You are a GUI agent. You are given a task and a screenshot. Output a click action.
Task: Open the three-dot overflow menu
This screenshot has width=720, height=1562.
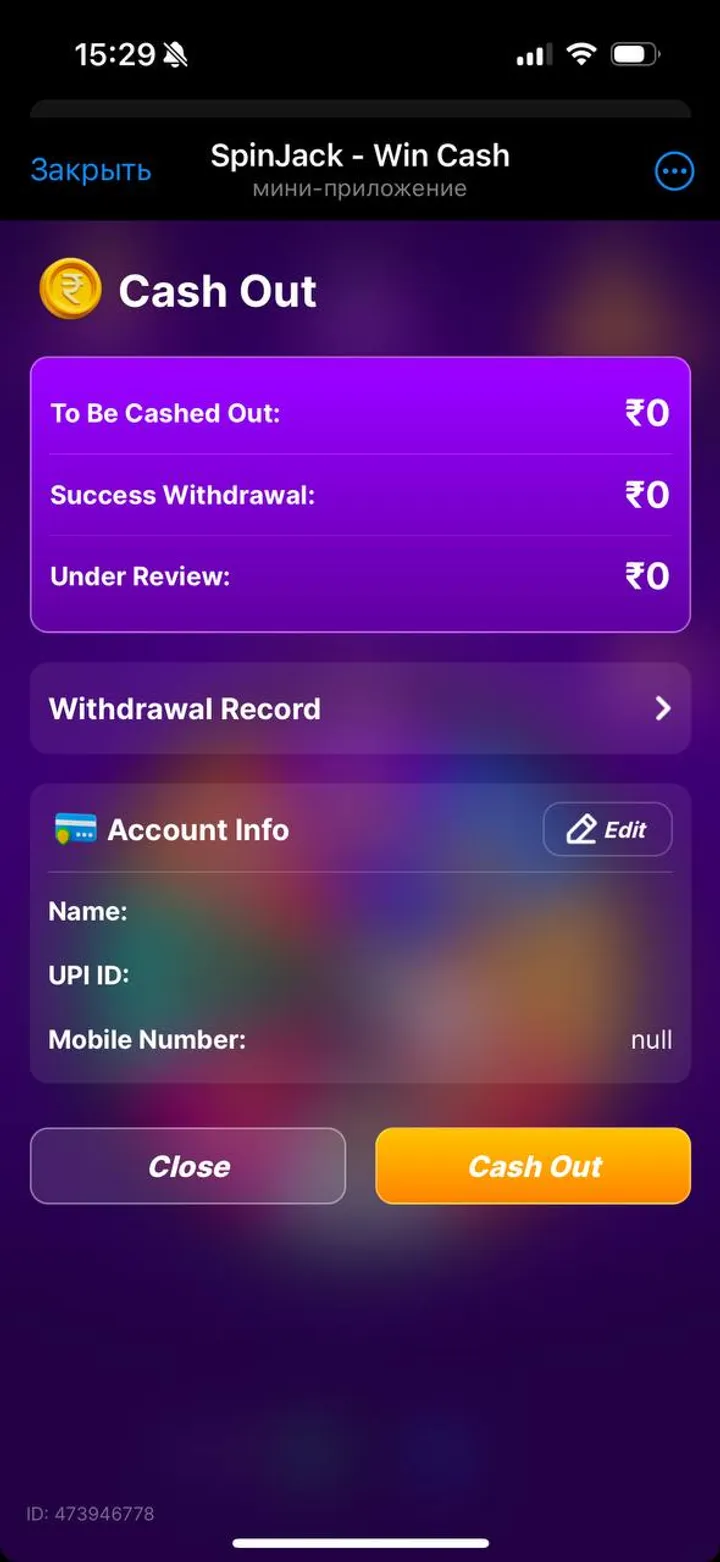click(674, 172)
